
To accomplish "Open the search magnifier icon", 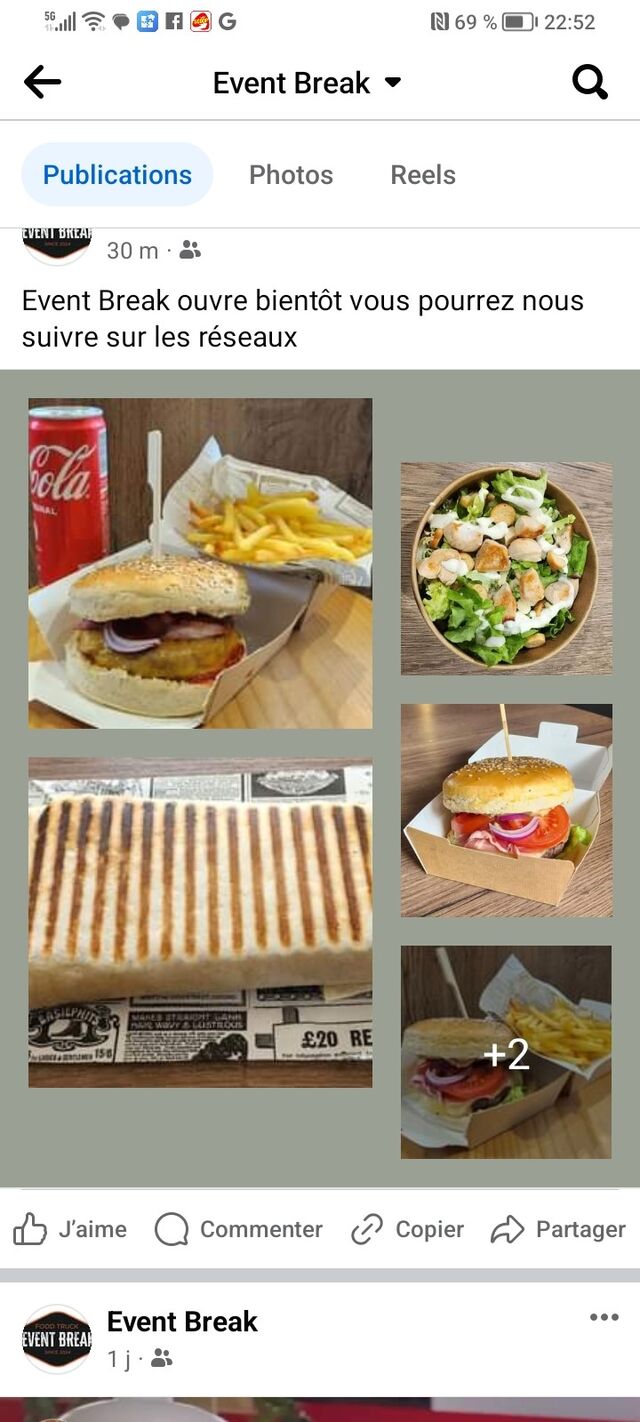I will tap(590, 82).
